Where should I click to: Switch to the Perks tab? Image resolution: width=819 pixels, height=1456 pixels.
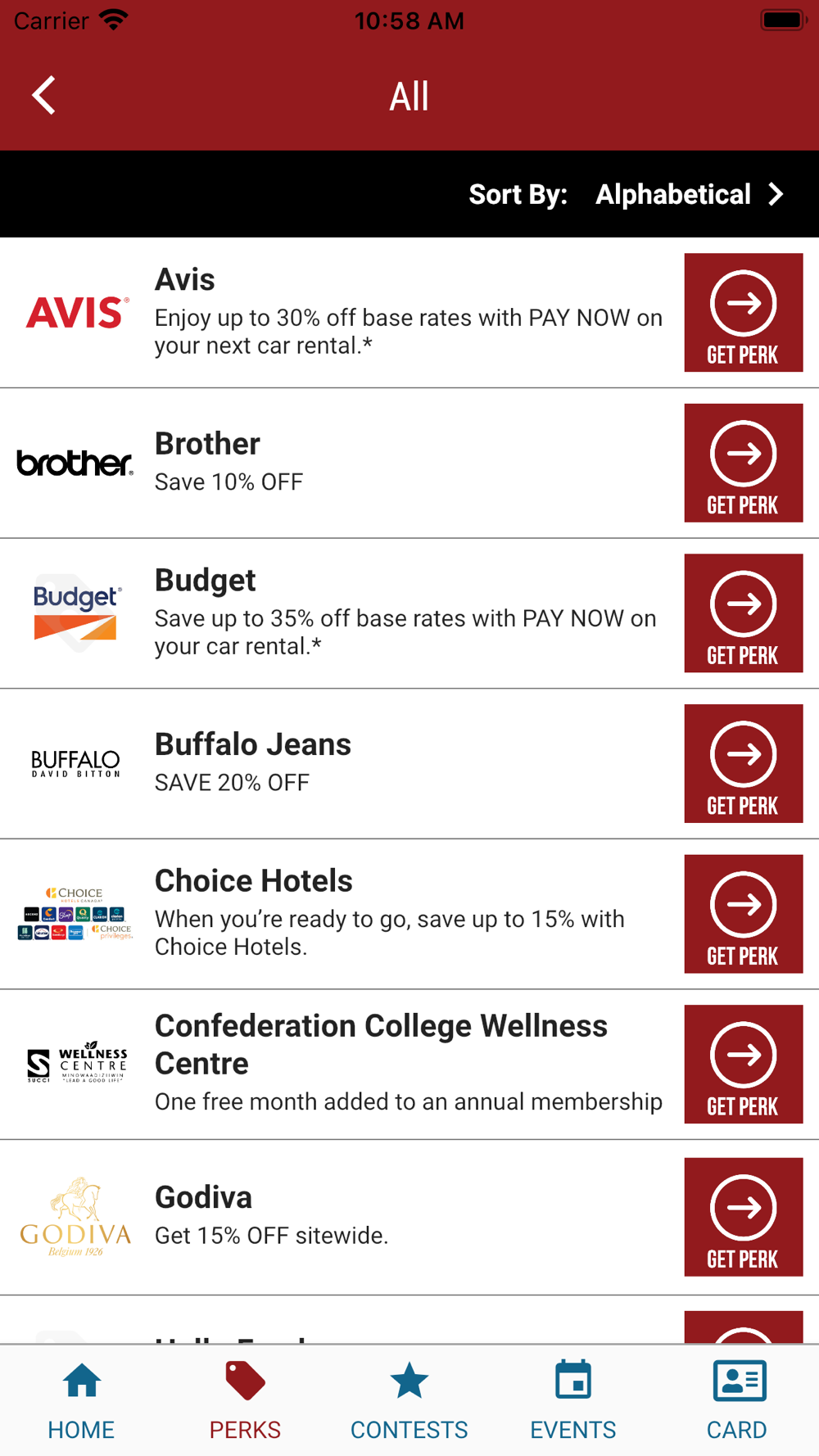(x=245, y=1400)
